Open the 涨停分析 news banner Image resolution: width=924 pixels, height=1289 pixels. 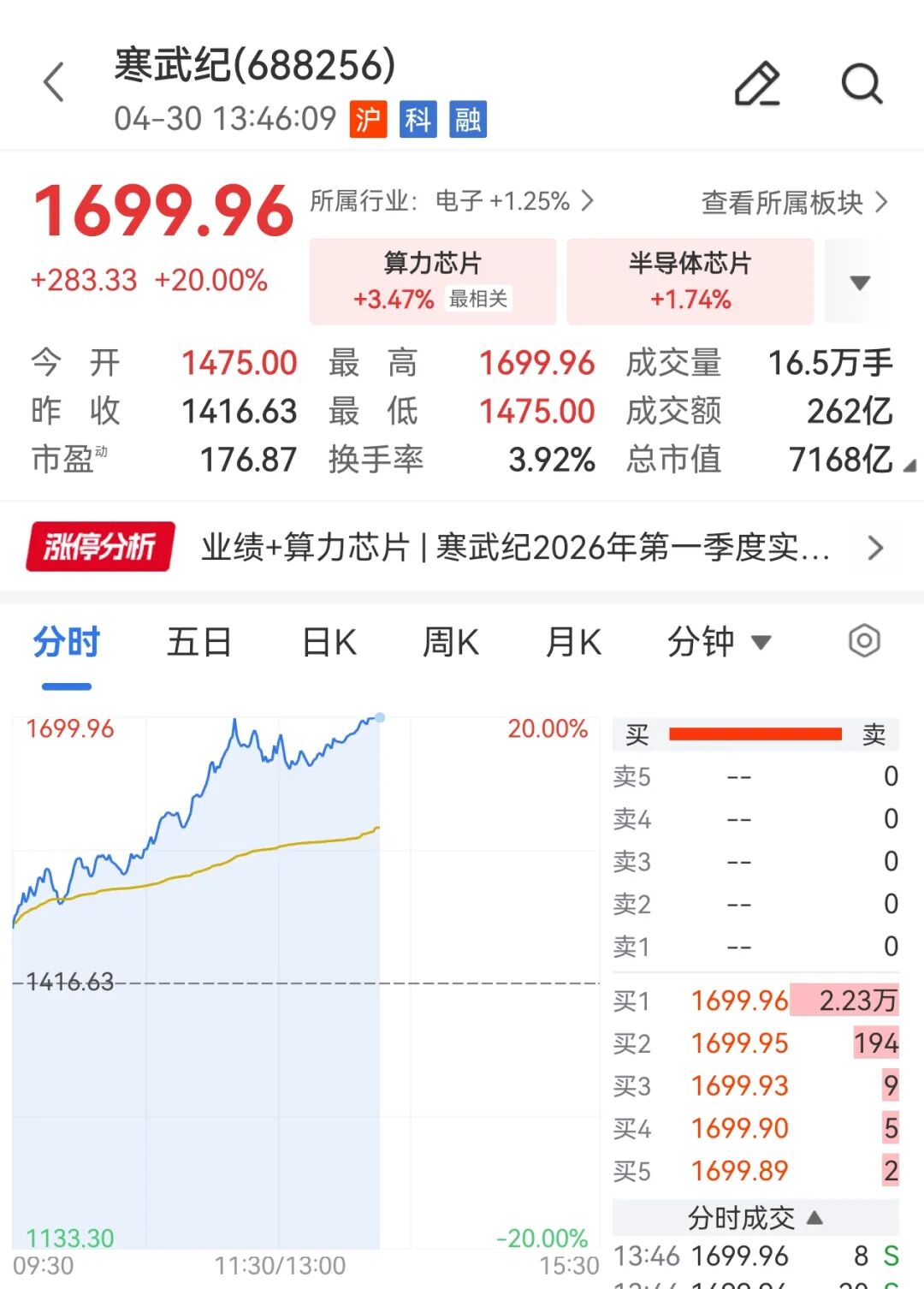click(x=462, y=547)
